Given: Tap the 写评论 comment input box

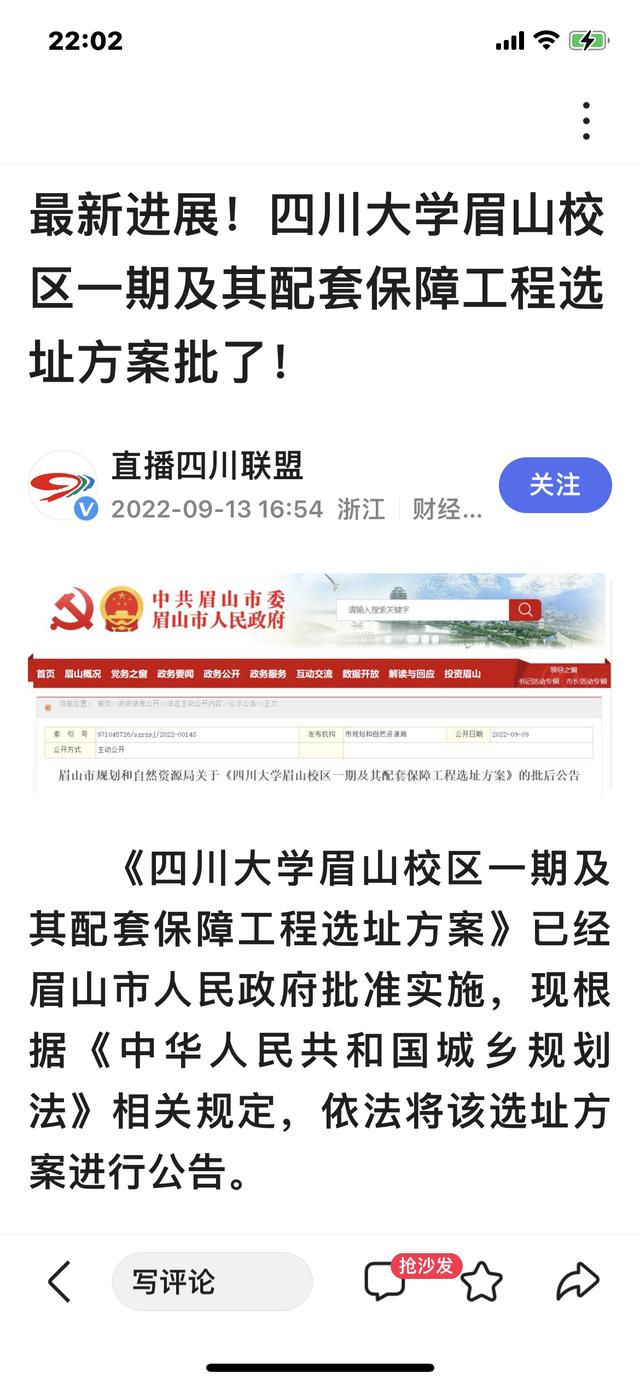Looking at the screenshot, I should pos(212,1281).
